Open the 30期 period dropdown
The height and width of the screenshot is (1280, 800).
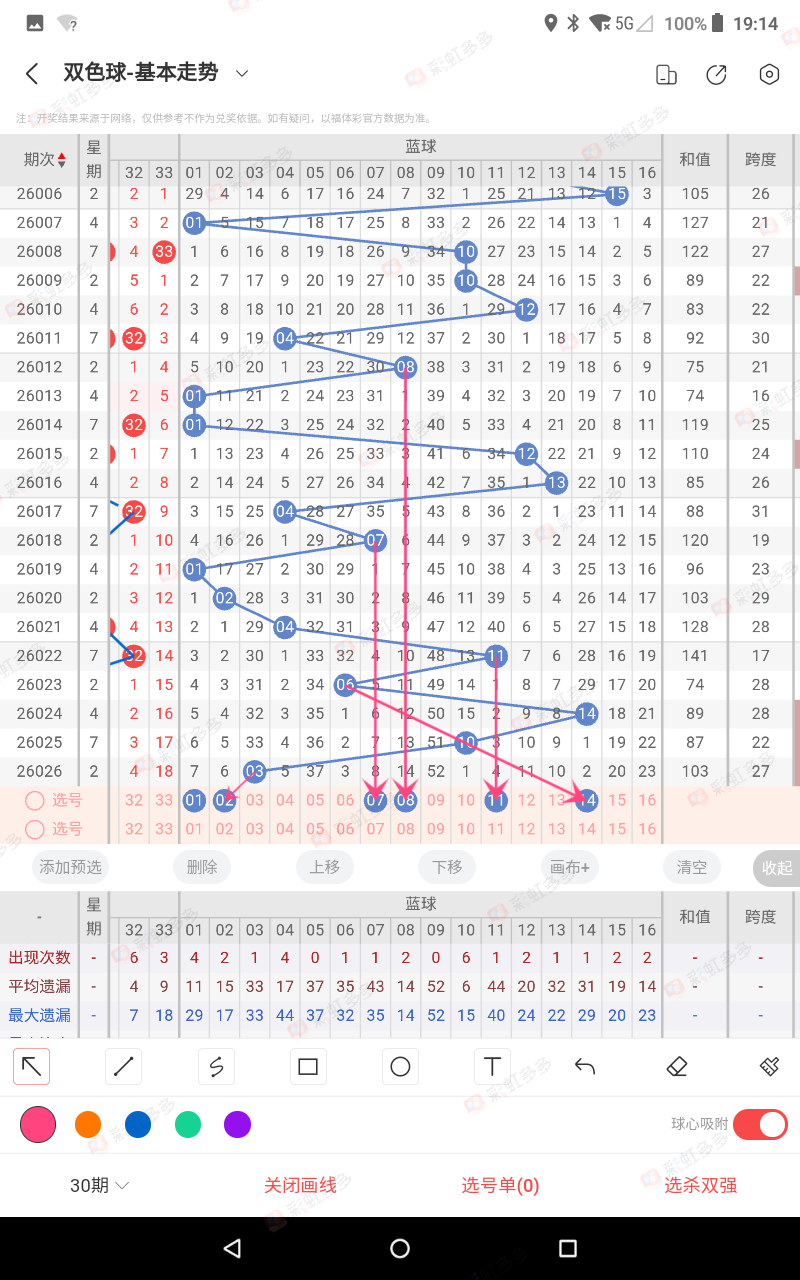pos(99,1185)
